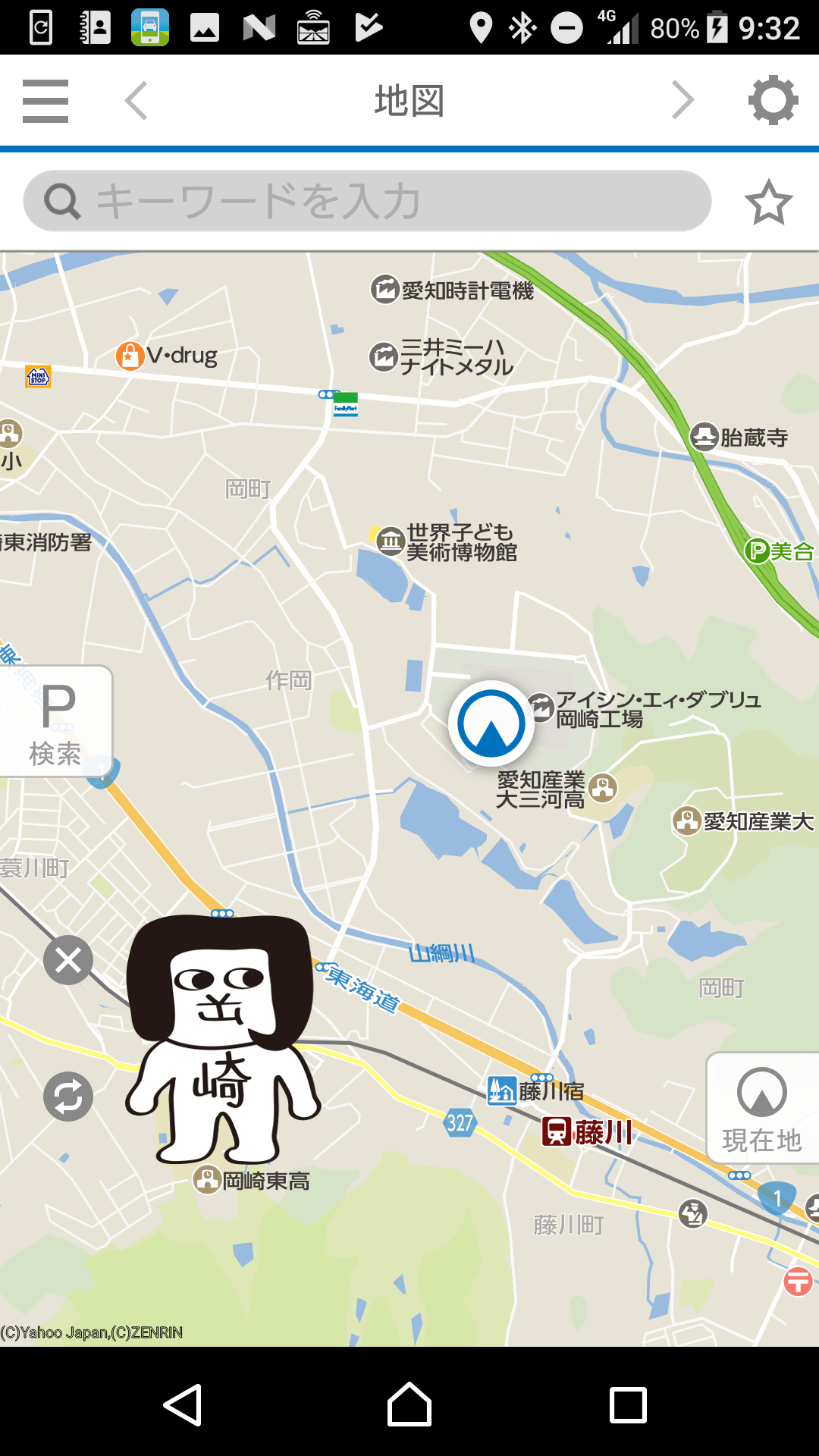Go back with the left arrow
The width and height of the screenshot is (819, 1456).
[x=136, y=101]
